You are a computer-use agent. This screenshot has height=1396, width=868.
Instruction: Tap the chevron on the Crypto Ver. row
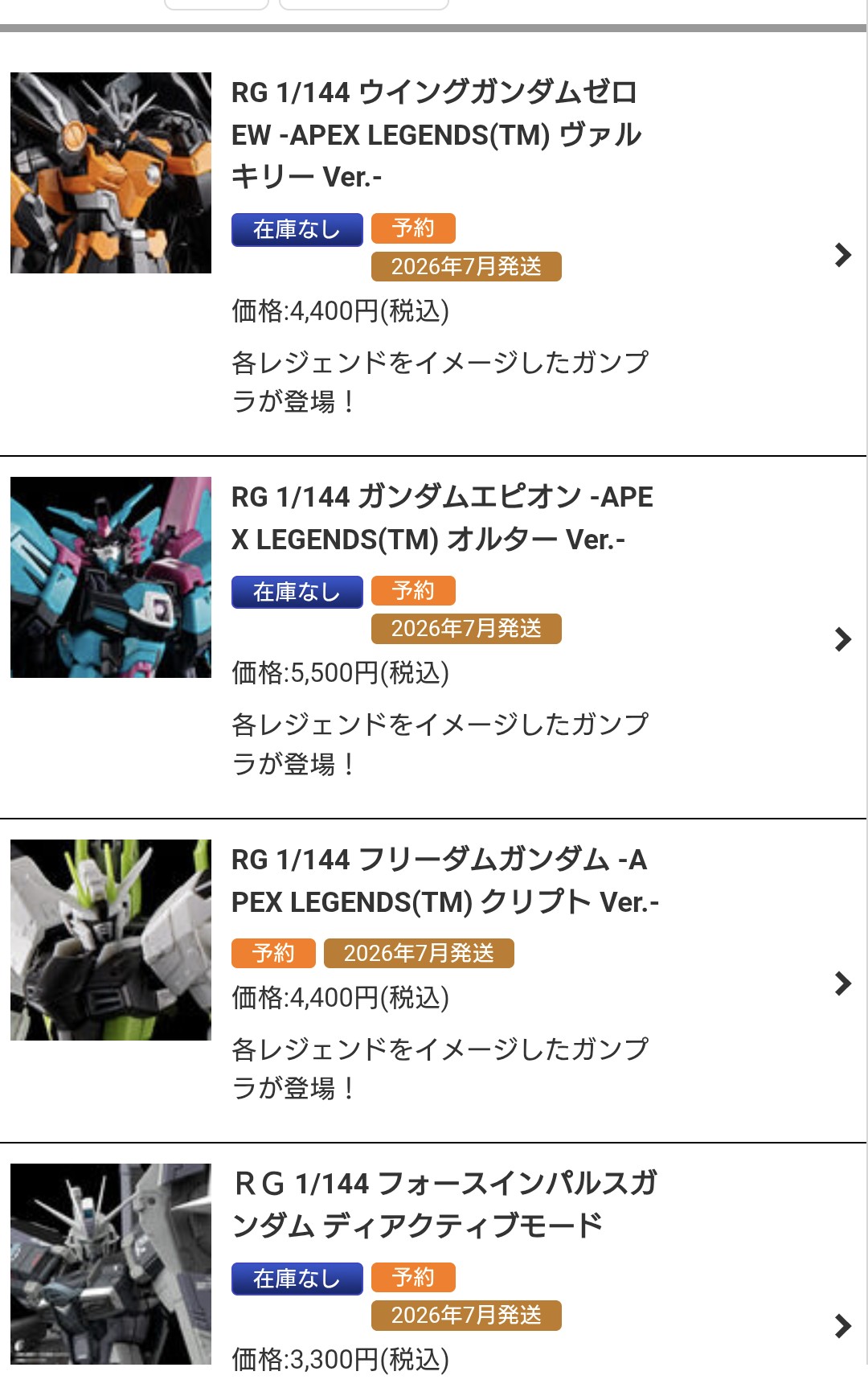(x=842, y=983)
